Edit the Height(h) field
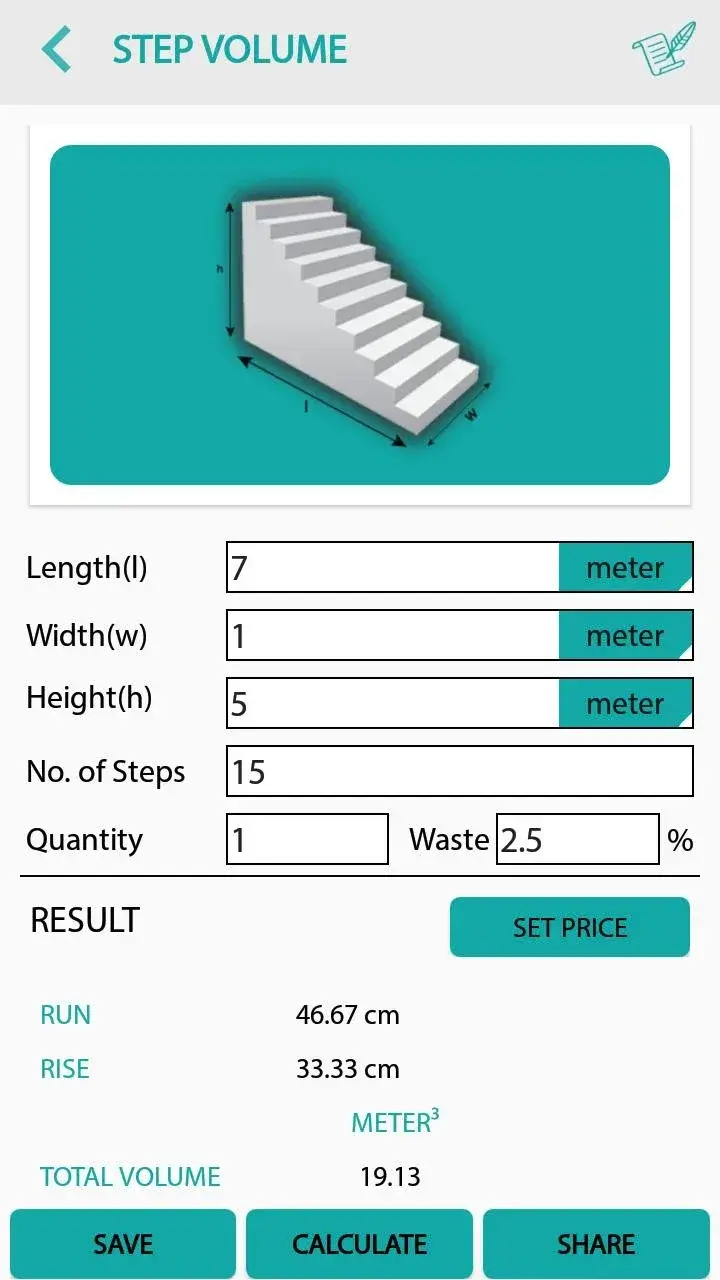 click(x=392, y=704)
